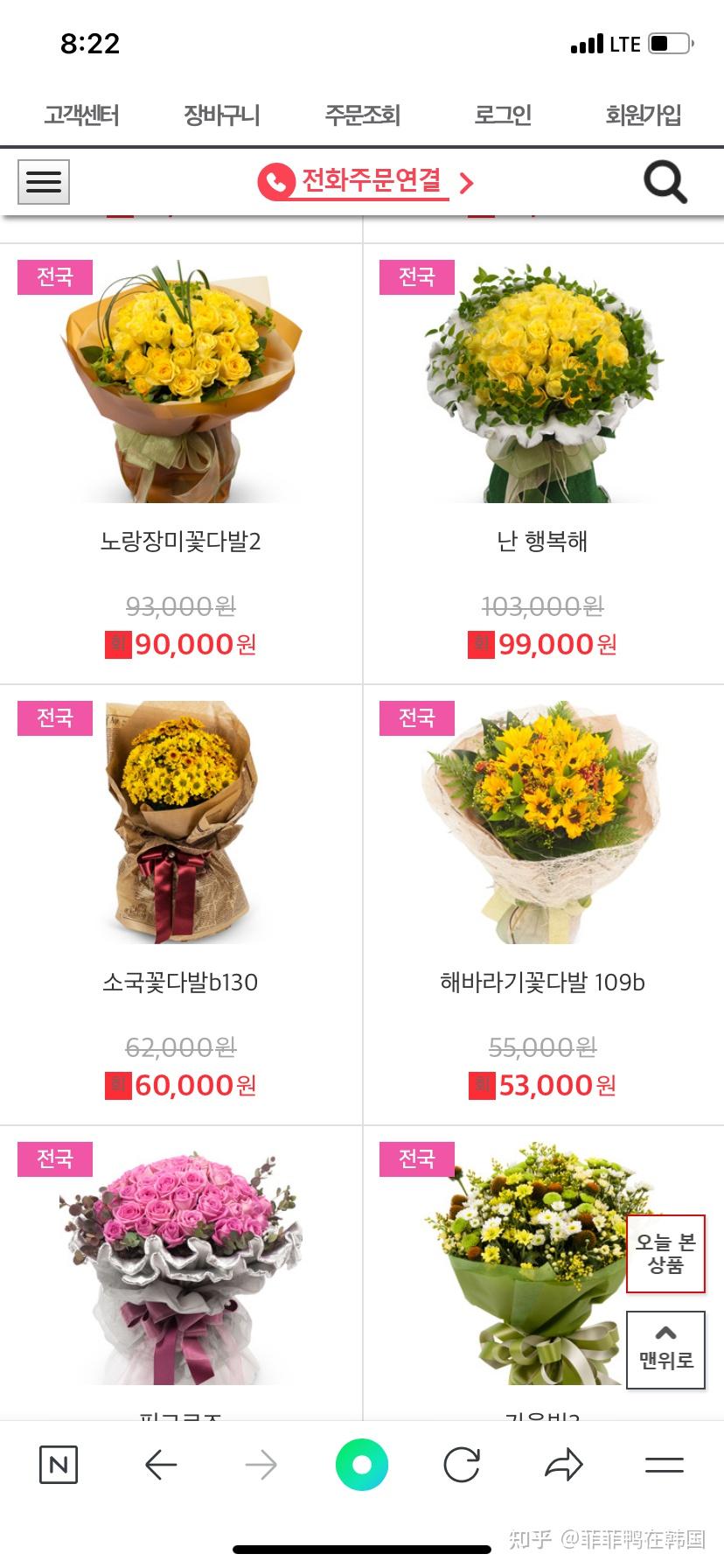Open the browser menu lines icon
This screenshot has height=1568, width=724.
point(665,1465)
